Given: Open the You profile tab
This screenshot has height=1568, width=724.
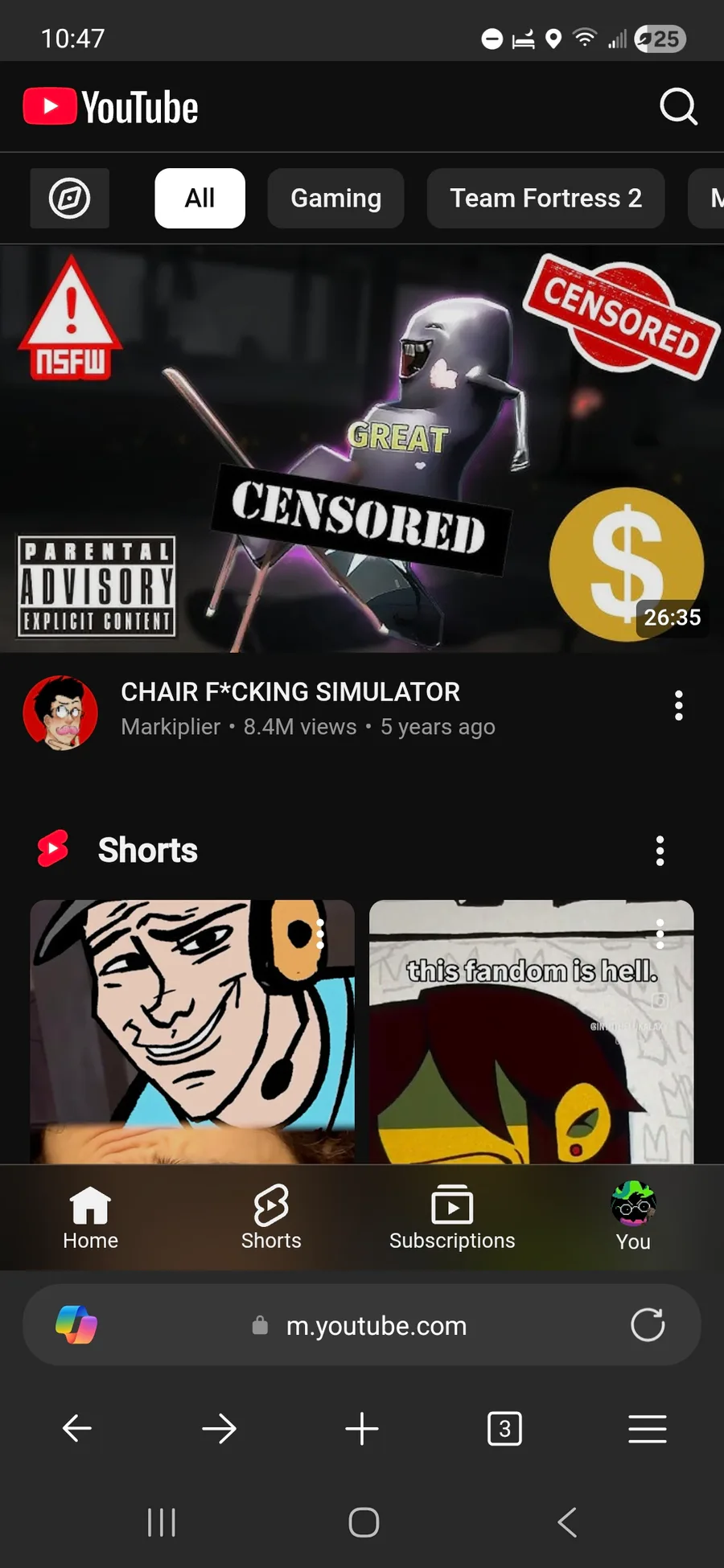Looking at the screenshot, I should click(x=633, y=1217).
